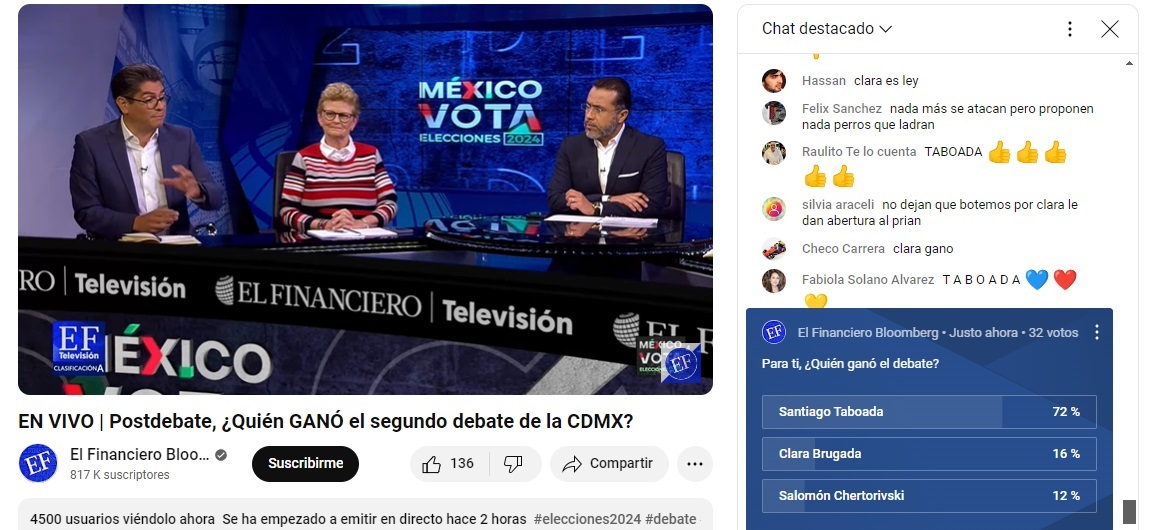This screenshot has height=530, width=1149.
Task: Vote for Santiago Taboada in the poll
Action: coord(929,412)
